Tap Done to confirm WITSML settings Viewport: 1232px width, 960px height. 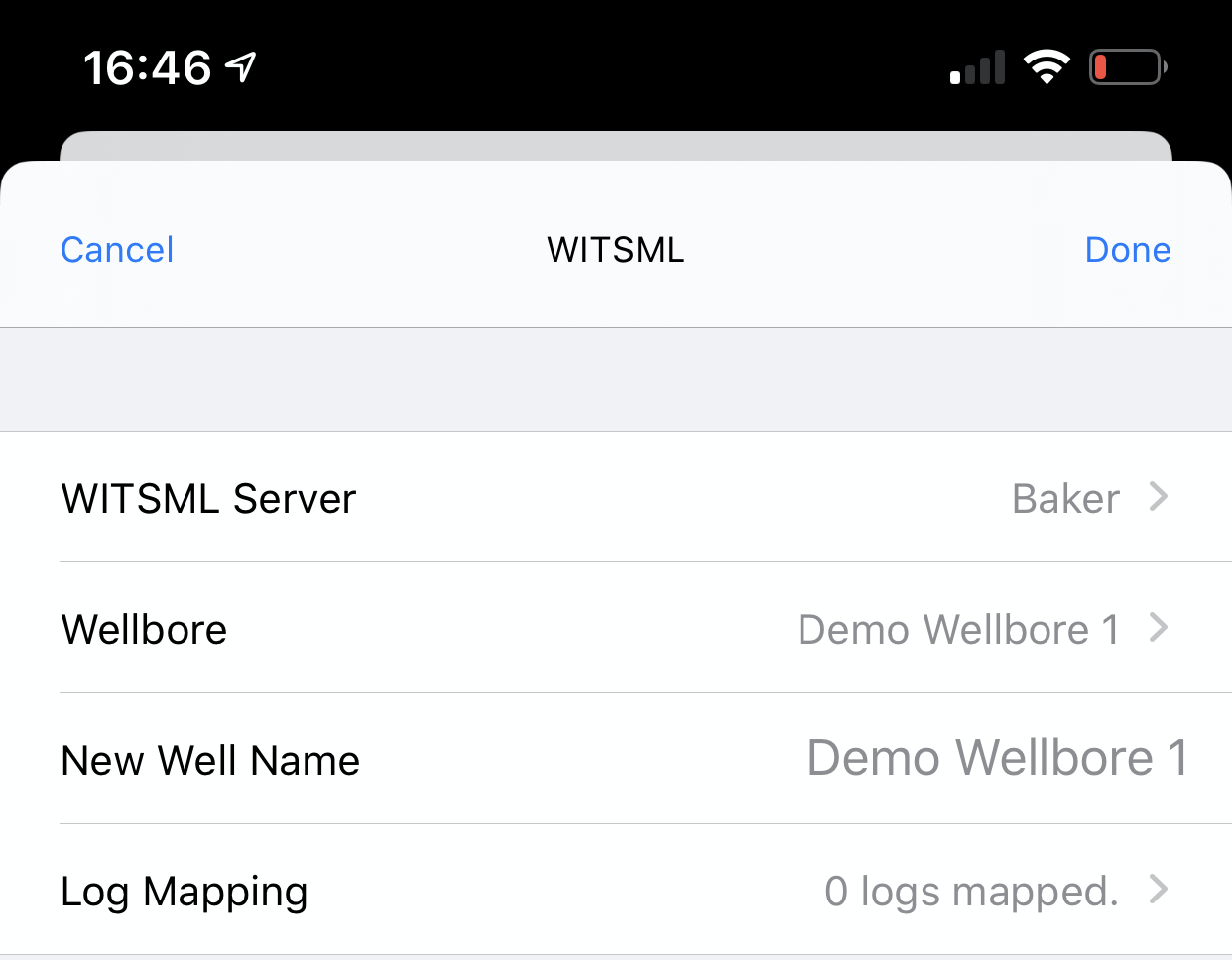(x=1127, y=250)
